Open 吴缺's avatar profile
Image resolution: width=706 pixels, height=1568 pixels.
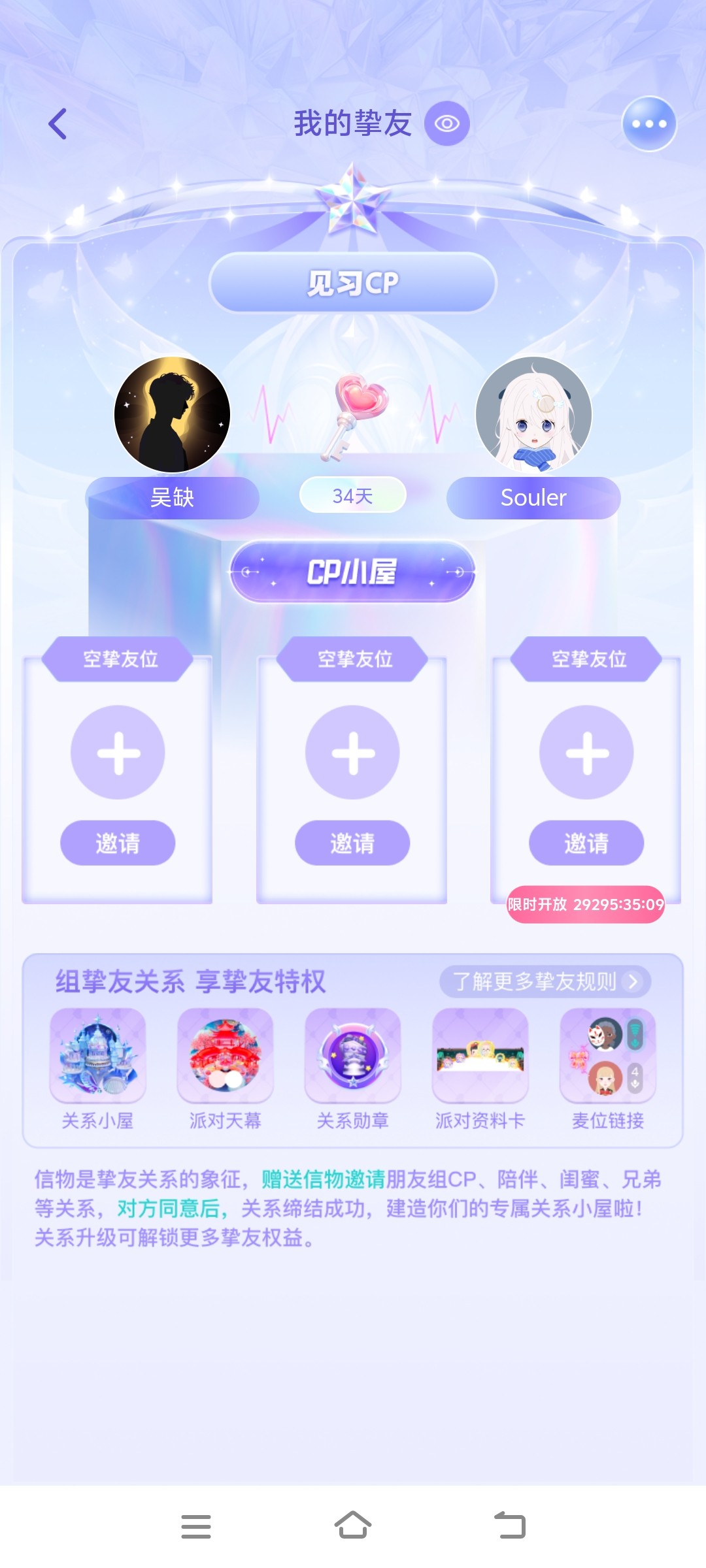pyautogui.click(x=172, y=414)
